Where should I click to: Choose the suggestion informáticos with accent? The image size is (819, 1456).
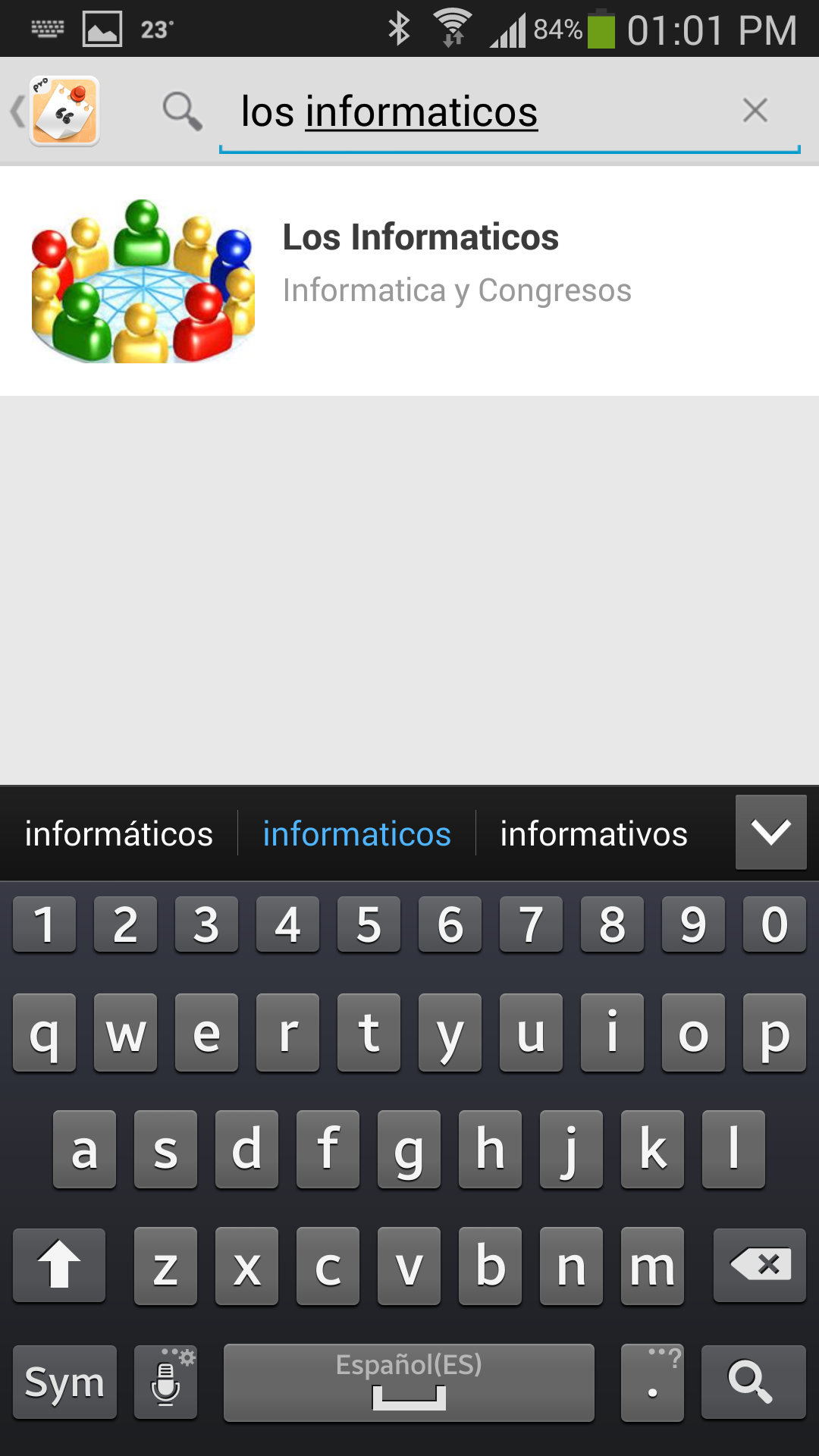click(119, 834)
